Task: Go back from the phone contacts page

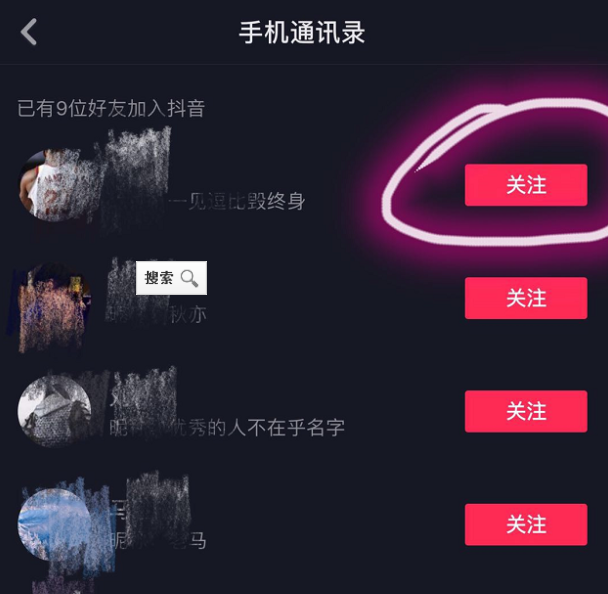Action: coord(29,32)
